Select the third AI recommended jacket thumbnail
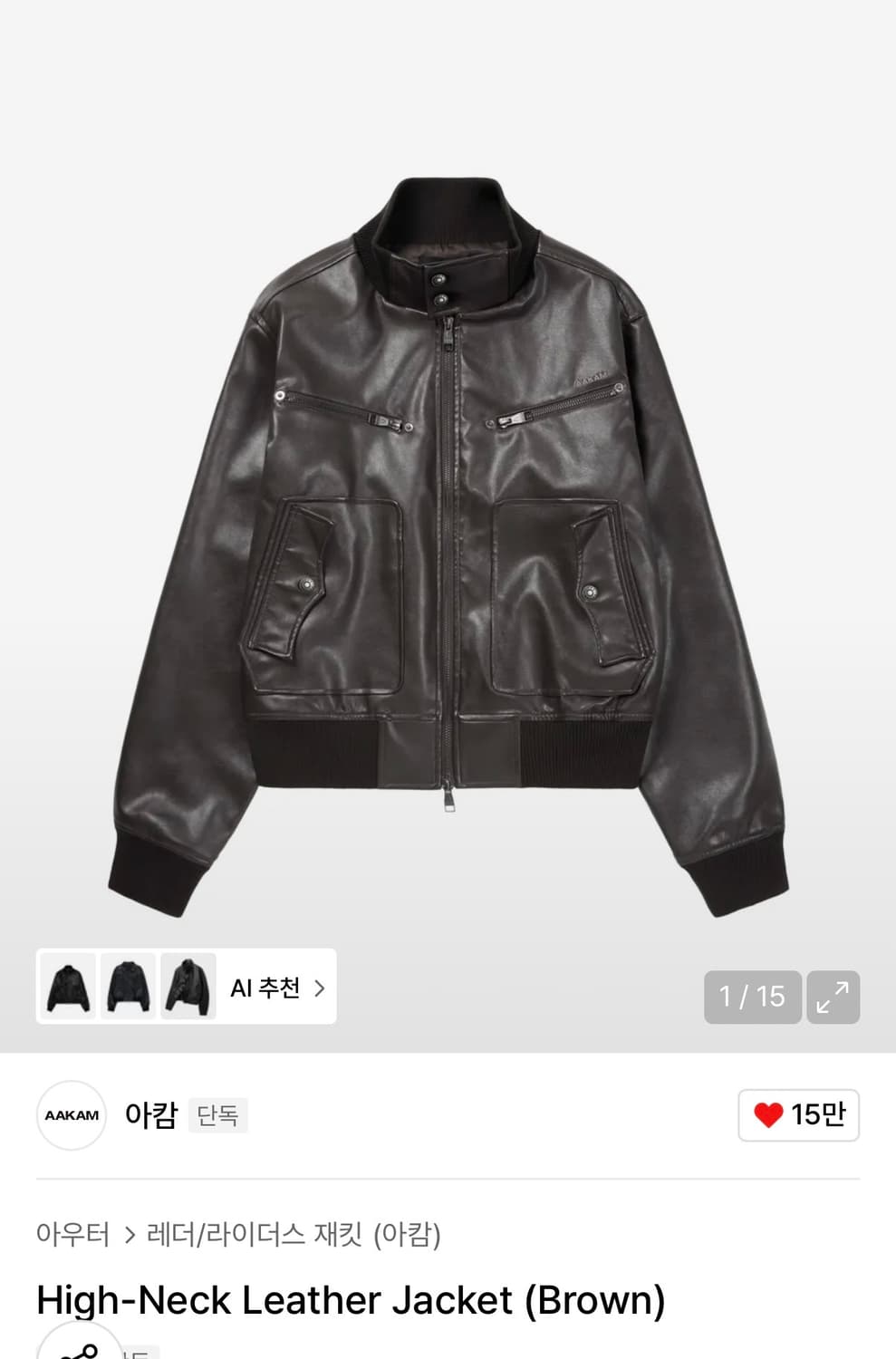Screen dimensions: 896x1359 click(x=187, y=987)
